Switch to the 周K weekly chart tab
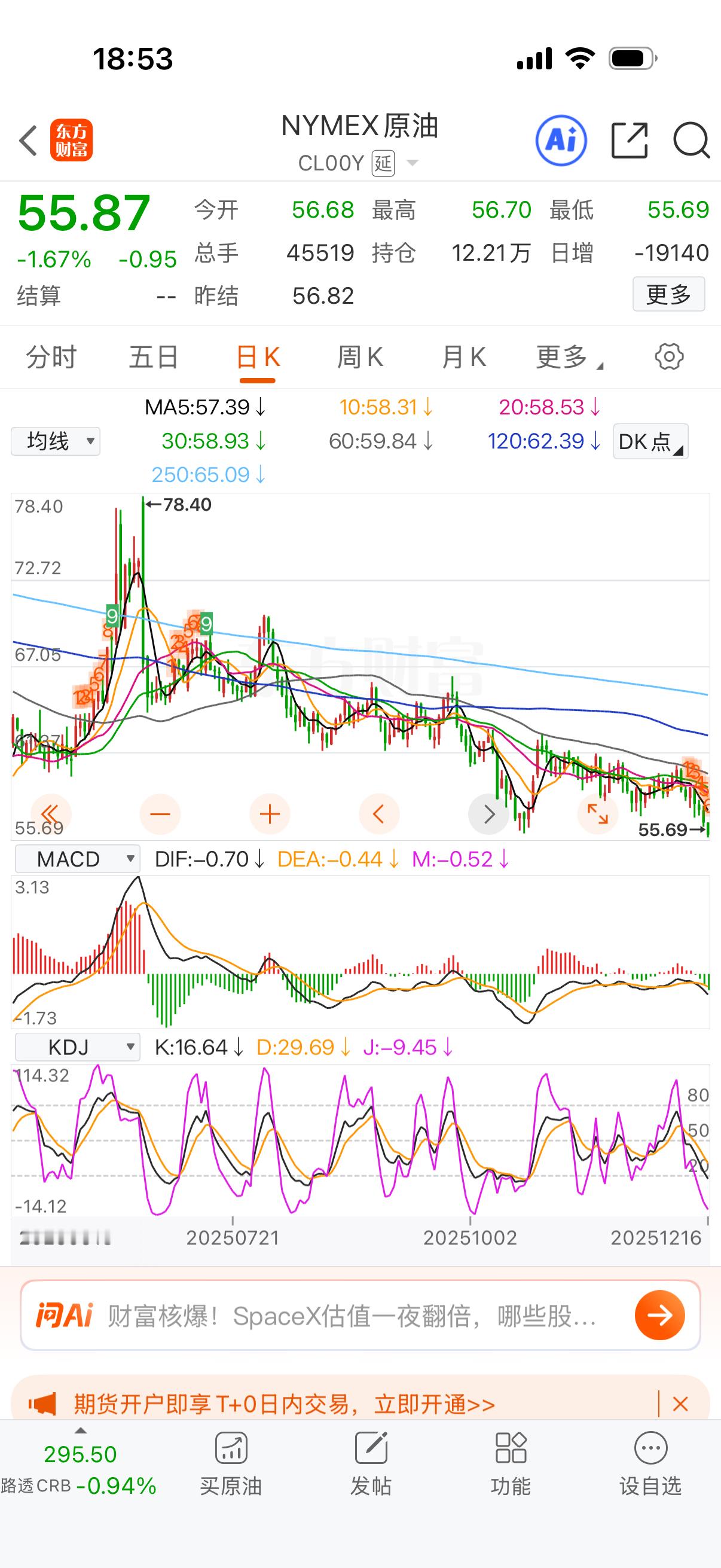The width and height of the screenshot is (721, 1568). [360, 357]
